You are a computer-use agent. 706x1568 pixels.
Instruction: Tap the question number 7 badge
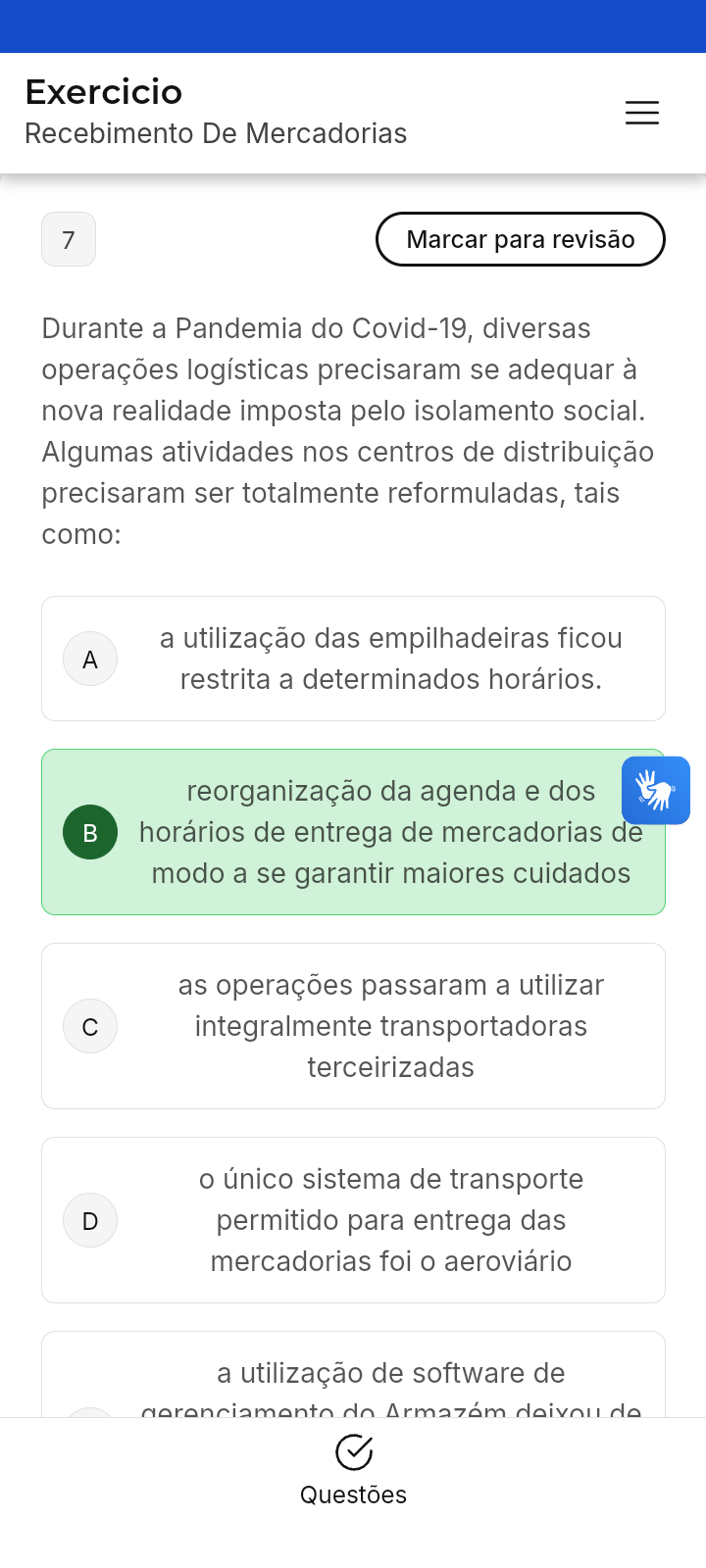(x=69, y=239)
